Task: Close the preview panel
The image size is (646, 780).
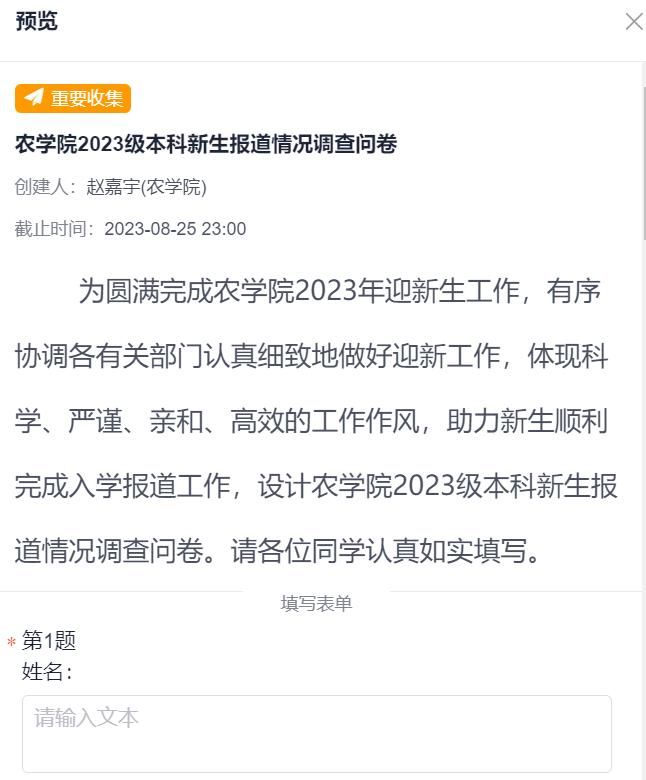Action: [633, 22]
